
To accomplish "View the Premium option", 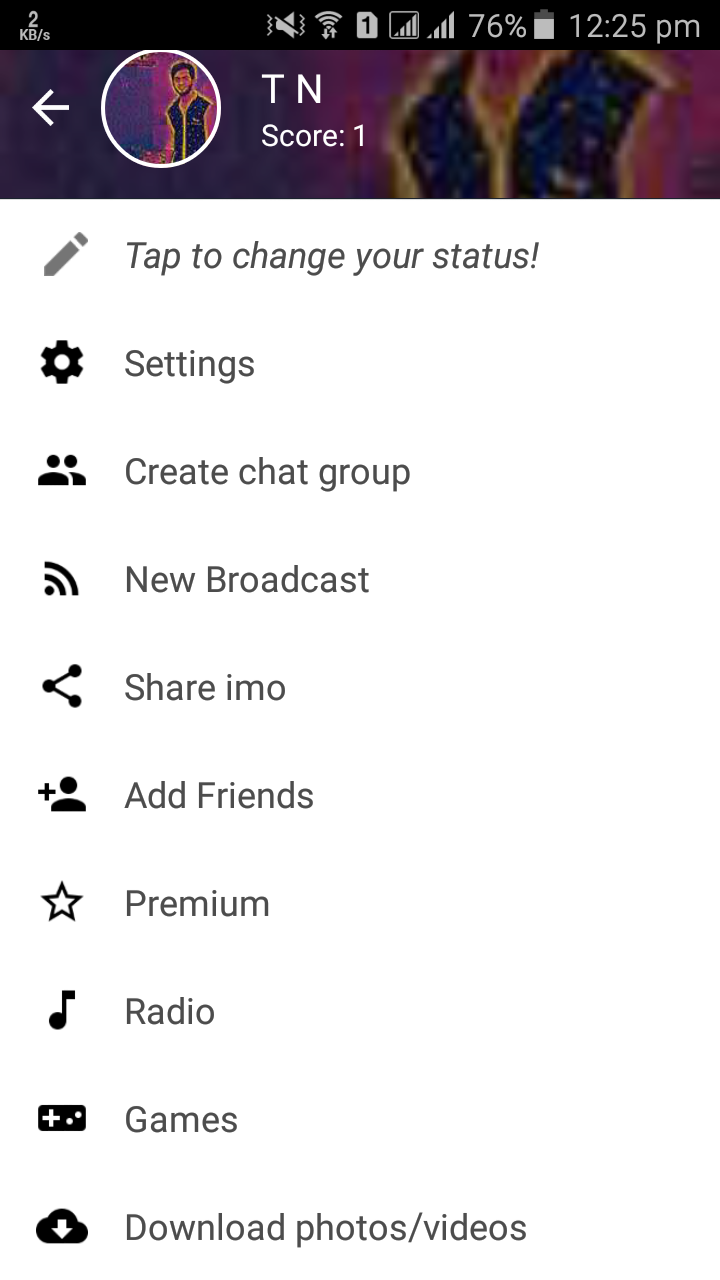I will [x=197, y=904].
